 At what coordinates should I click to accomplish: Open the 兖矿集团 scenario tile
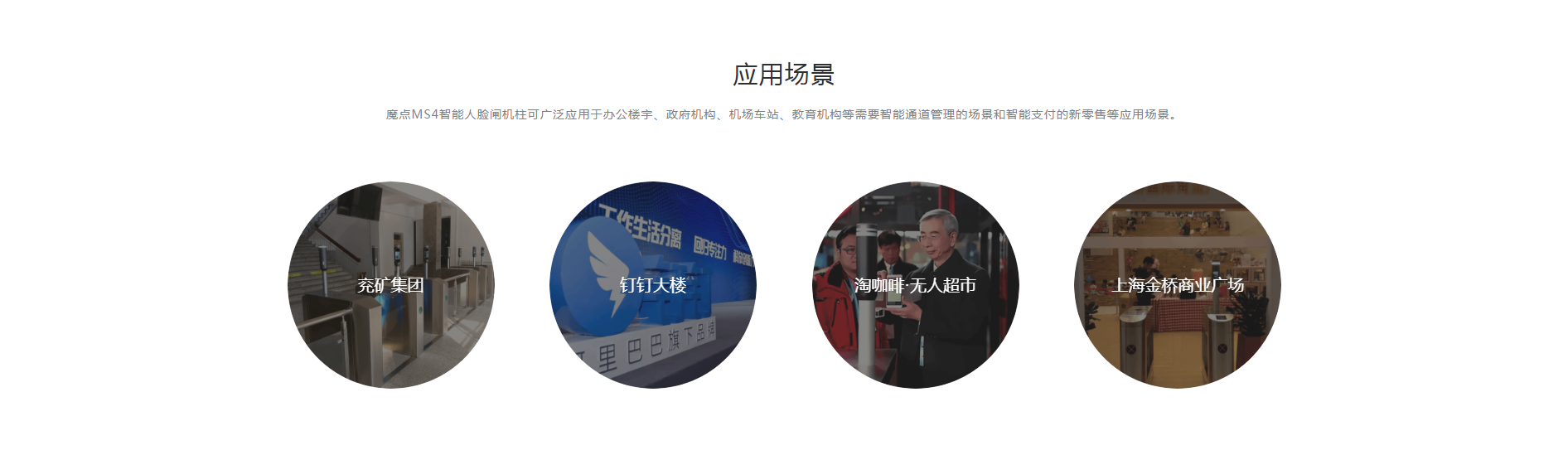(x=390, y=285)
